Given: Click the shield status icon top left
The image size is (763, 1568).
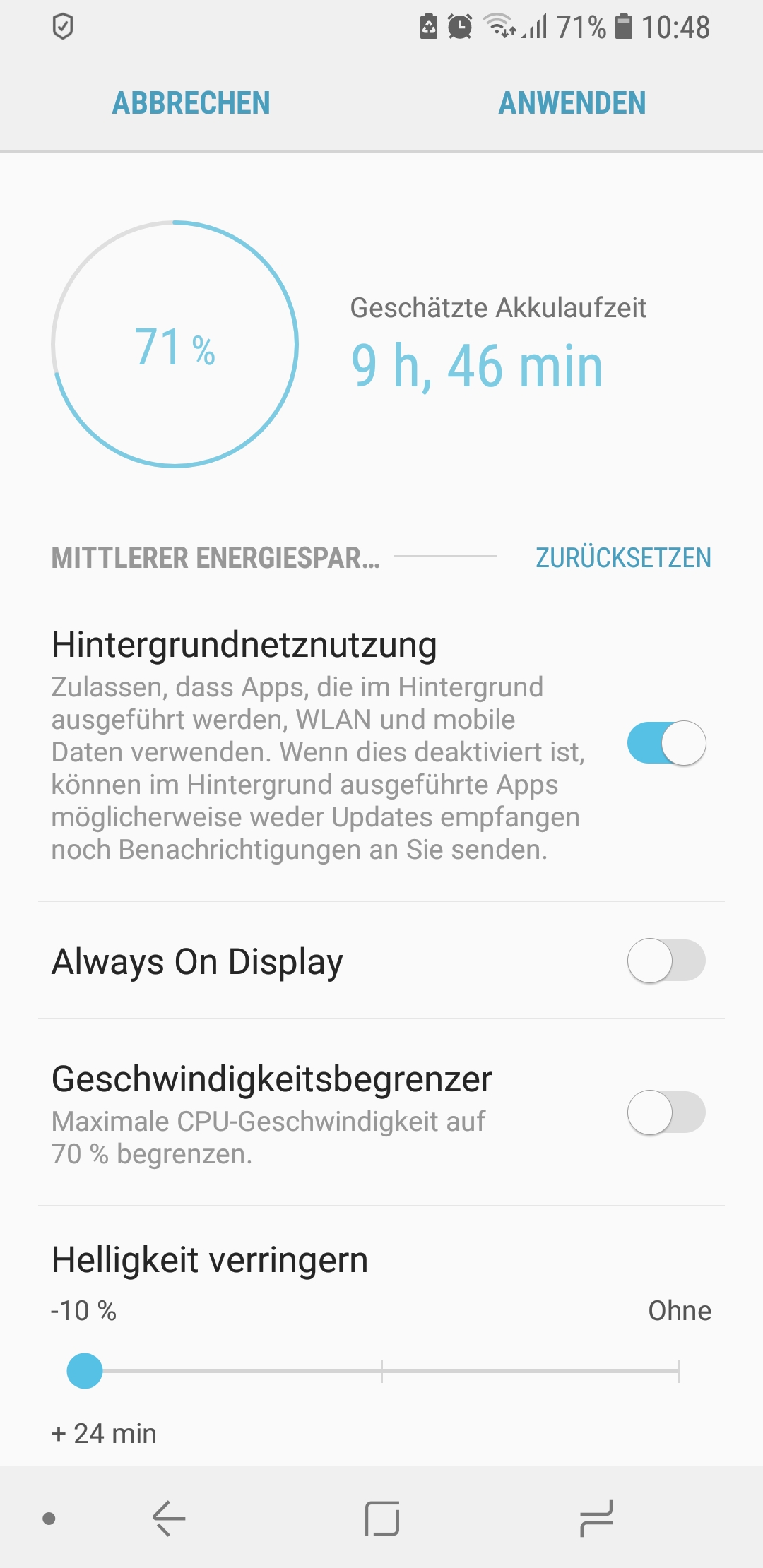Looking at the screenshot, I should pyautogui.click(x=62, y=26).
